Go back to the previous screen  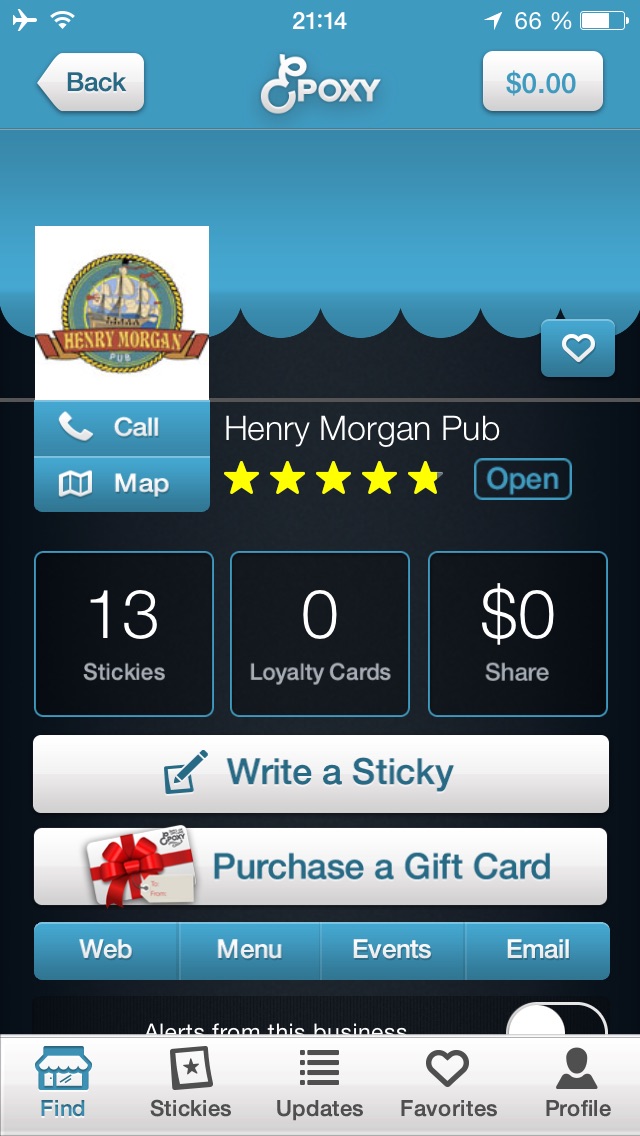pos(92,82)
